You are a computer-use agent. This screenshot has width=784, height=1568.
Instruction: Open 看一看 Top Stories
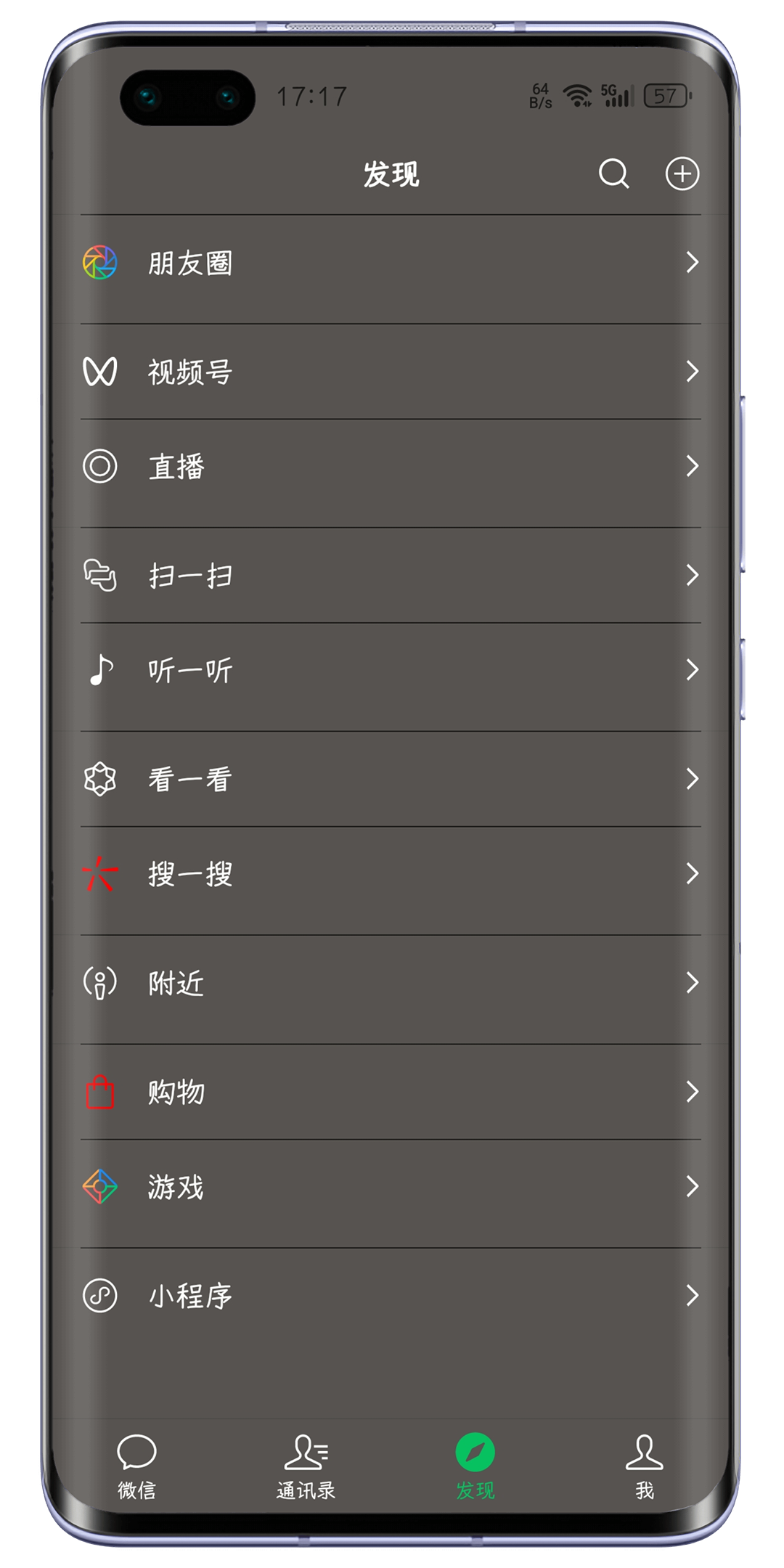pyautogui.click(x=391, y=779)
